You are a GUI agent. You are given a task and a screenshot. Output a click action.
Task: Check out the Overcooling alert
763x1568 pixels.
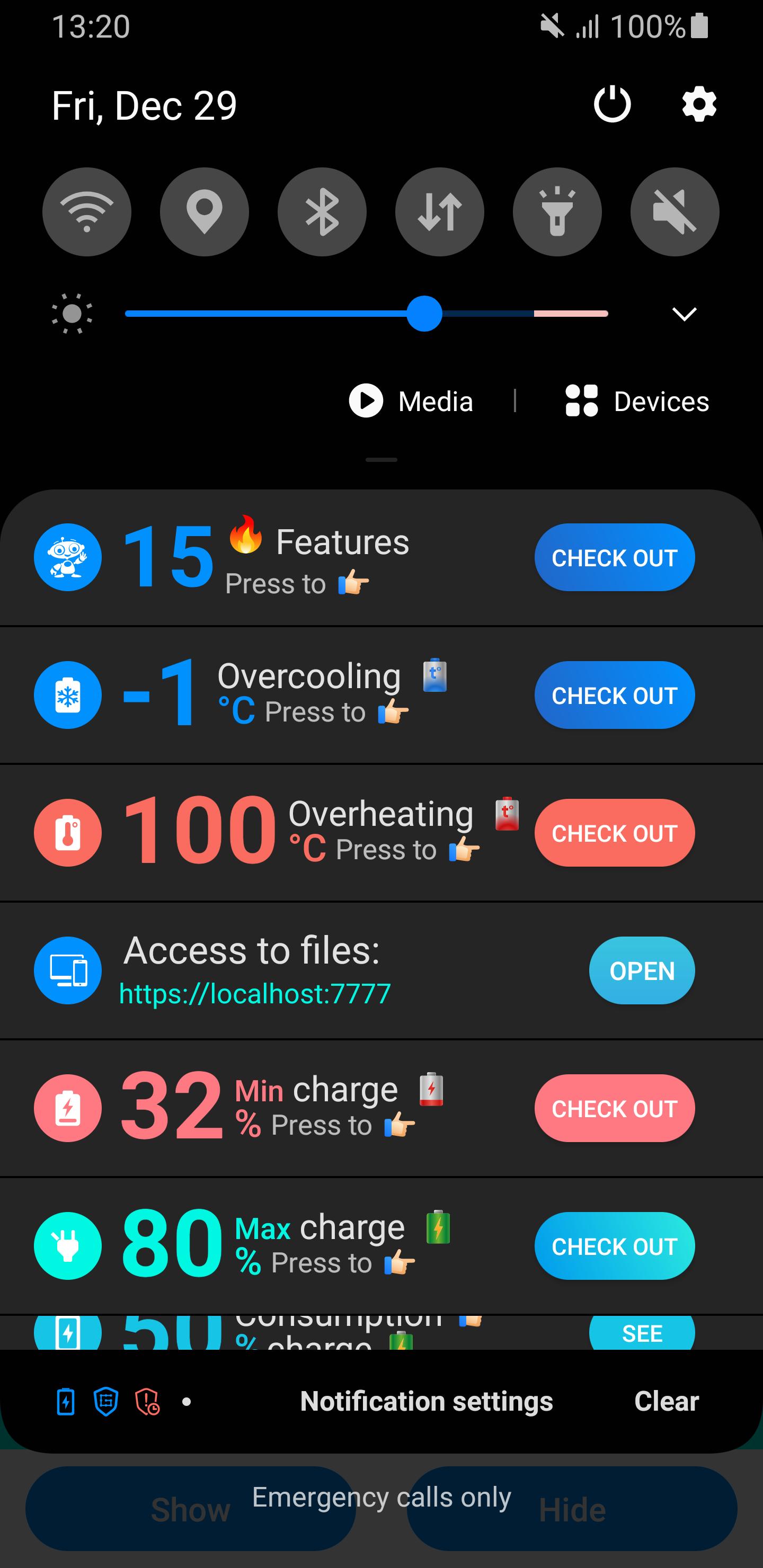[x=615, y=695]
